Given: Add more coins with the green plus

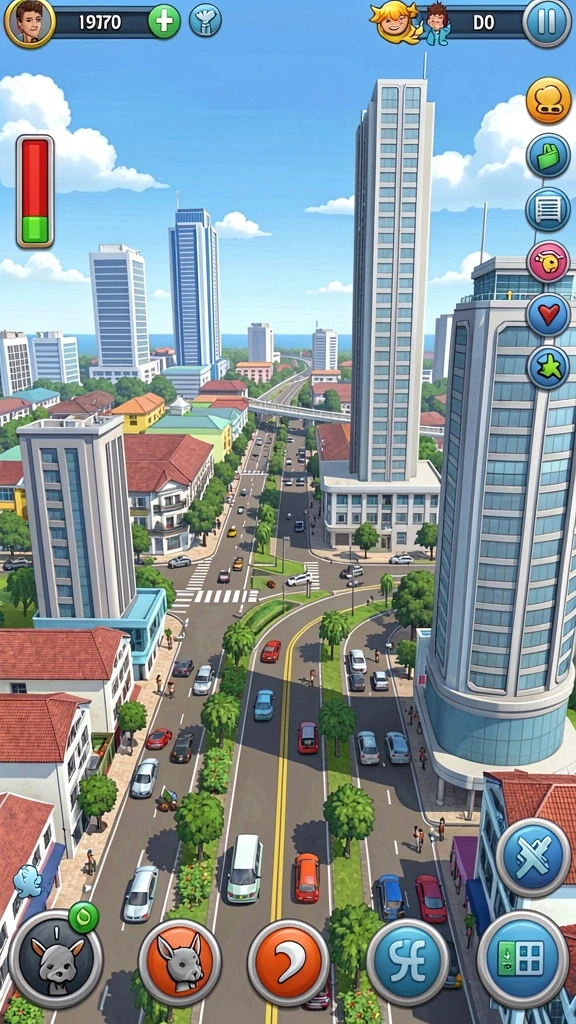Looking at the screenshot, I should (164, 22).
